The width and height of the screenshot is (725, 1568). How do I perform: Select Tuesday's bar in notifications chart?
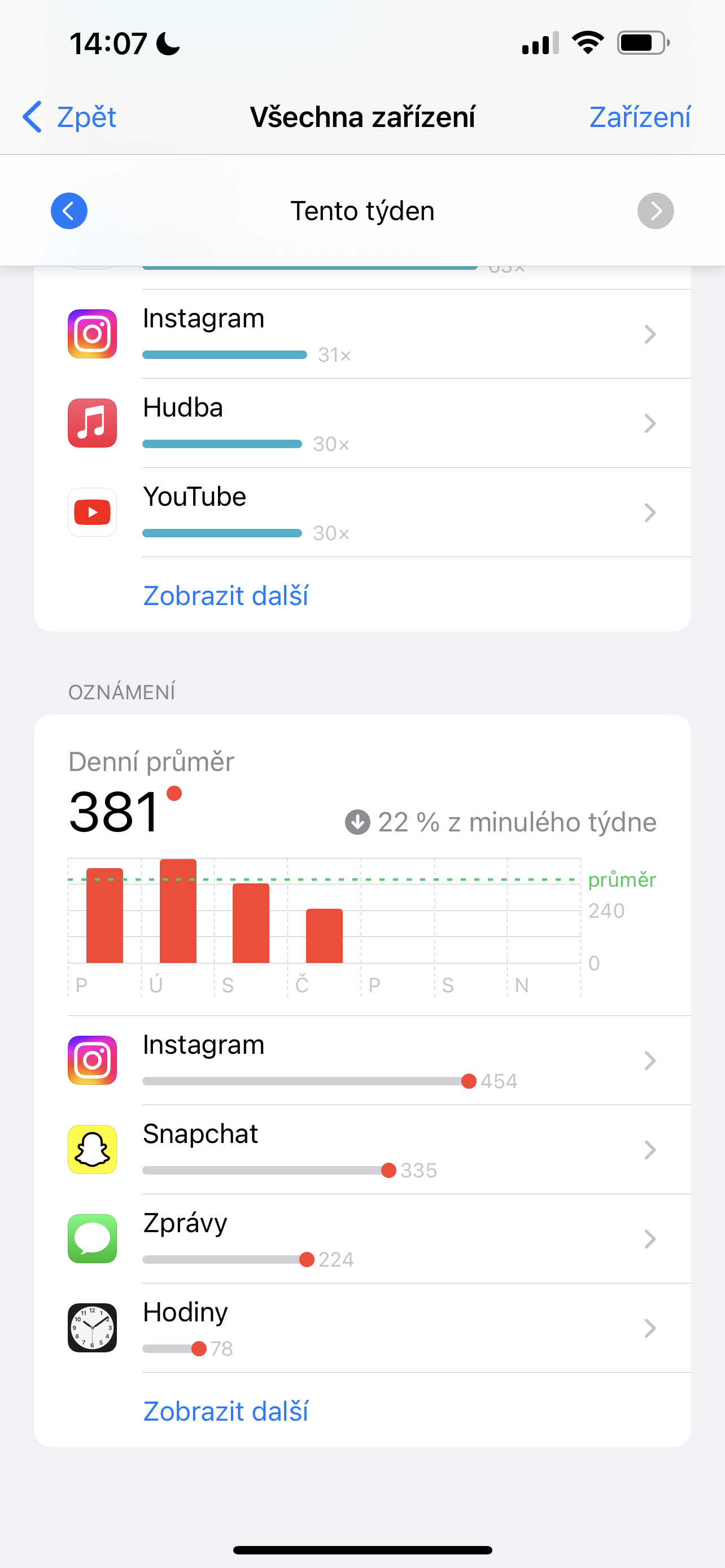click(178, 911)
